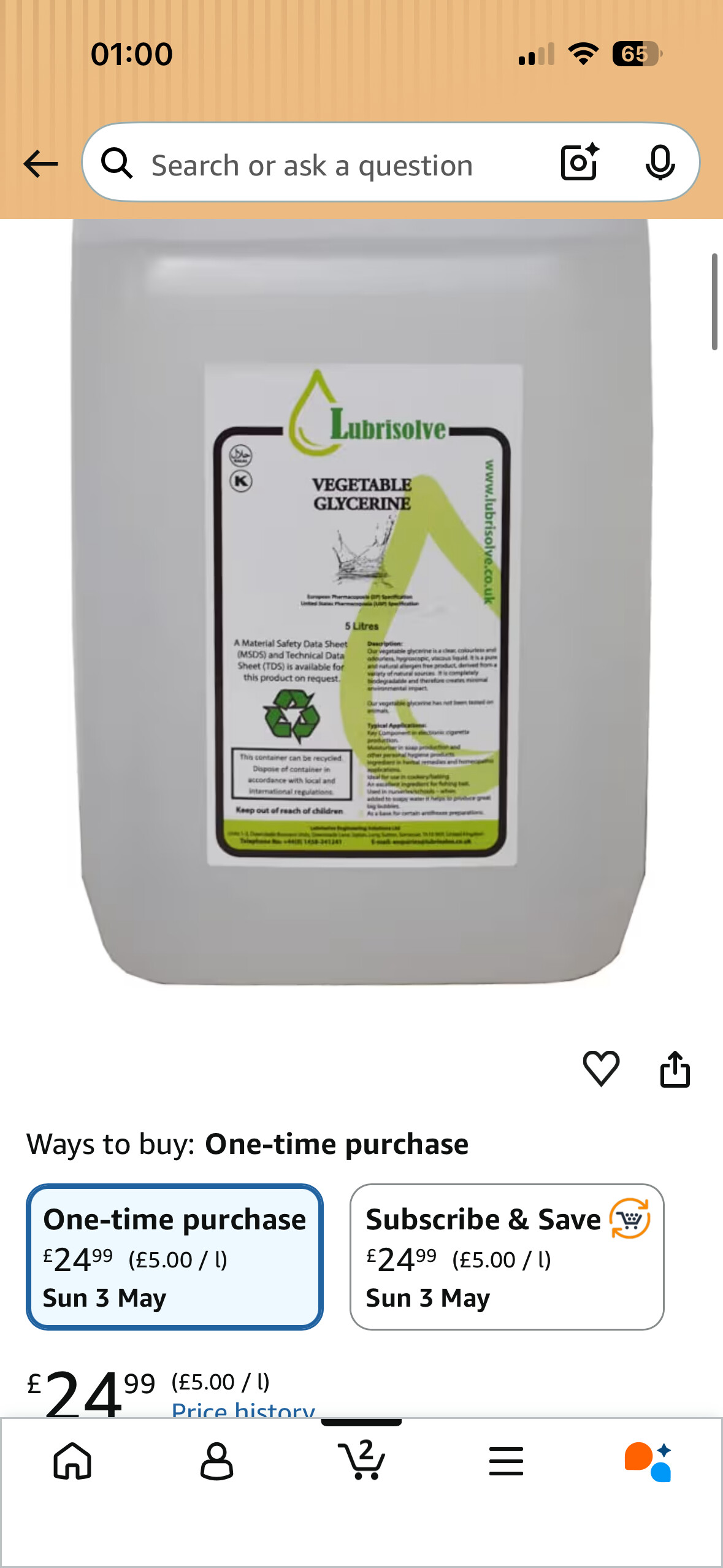The width and height of the screenshot is (723, 1568).
Task: Open the hamburger menu tab
Action: pyautogui.click(x=506, y=1461)
